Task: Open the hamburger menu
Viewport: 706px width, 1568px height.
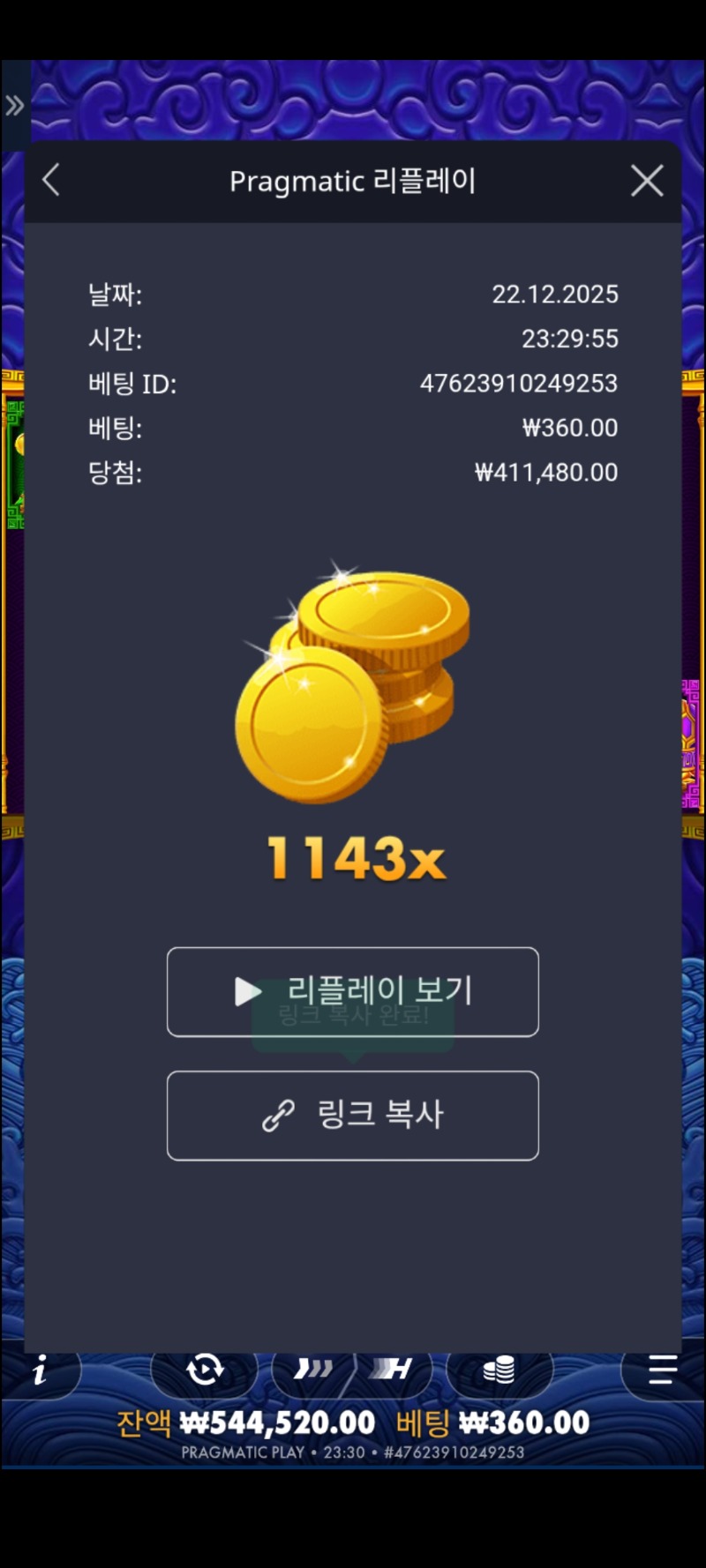Action: tap(662, 1370)
